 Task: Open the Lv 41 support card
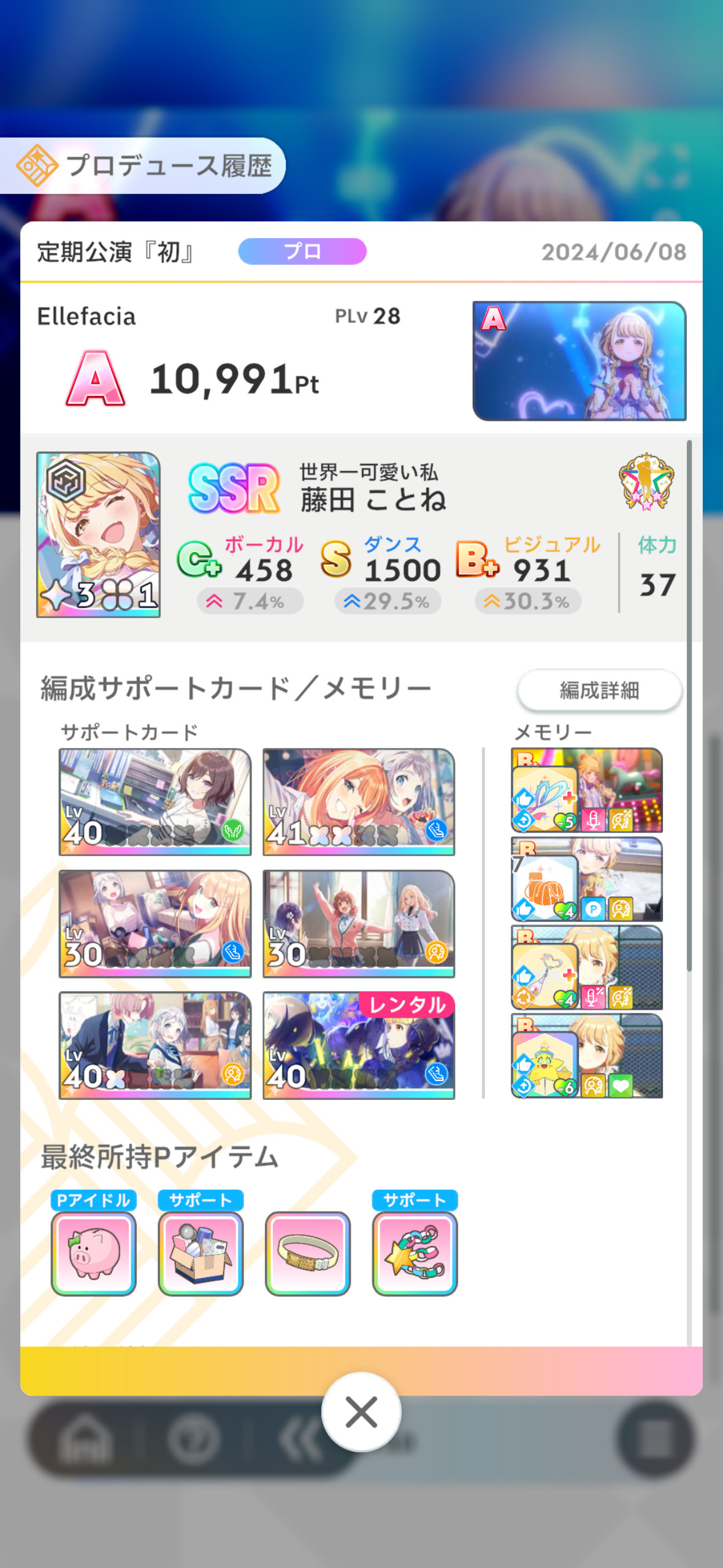359,802
